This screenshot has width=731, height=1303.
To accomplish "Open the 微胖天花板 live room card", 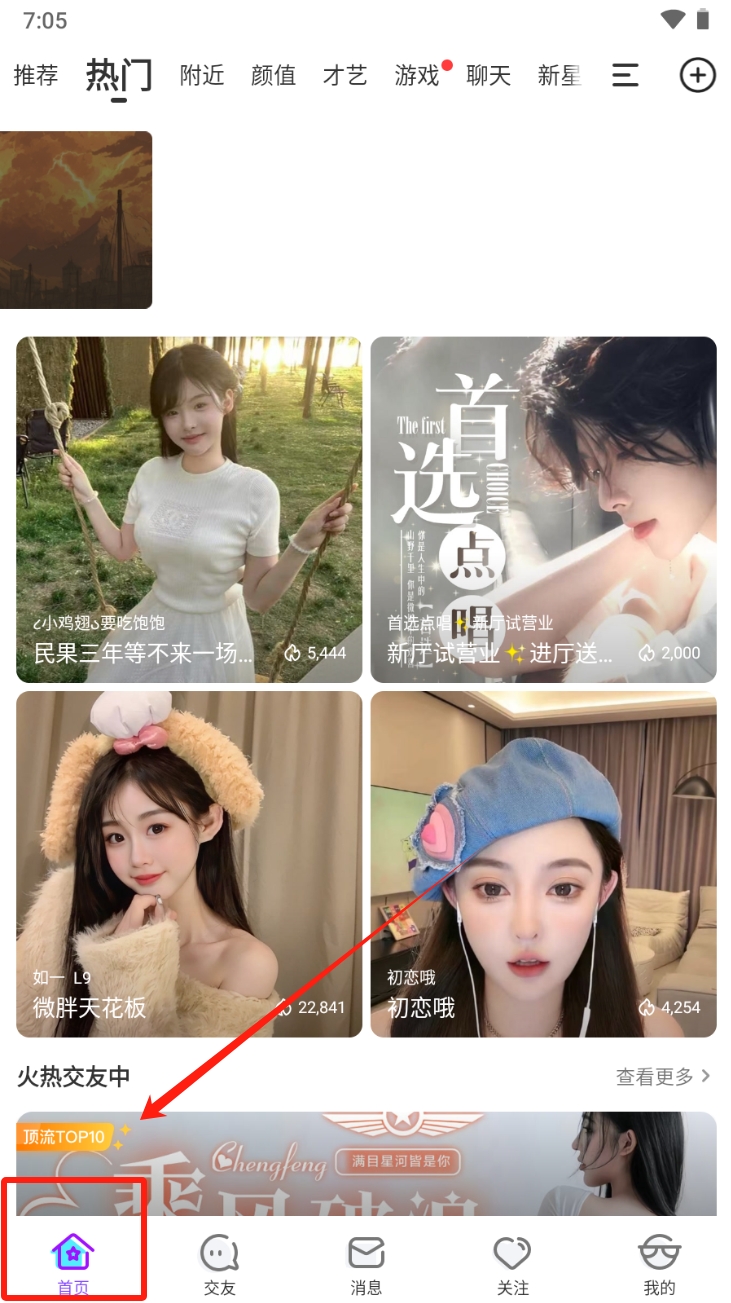I will [189, 864].
